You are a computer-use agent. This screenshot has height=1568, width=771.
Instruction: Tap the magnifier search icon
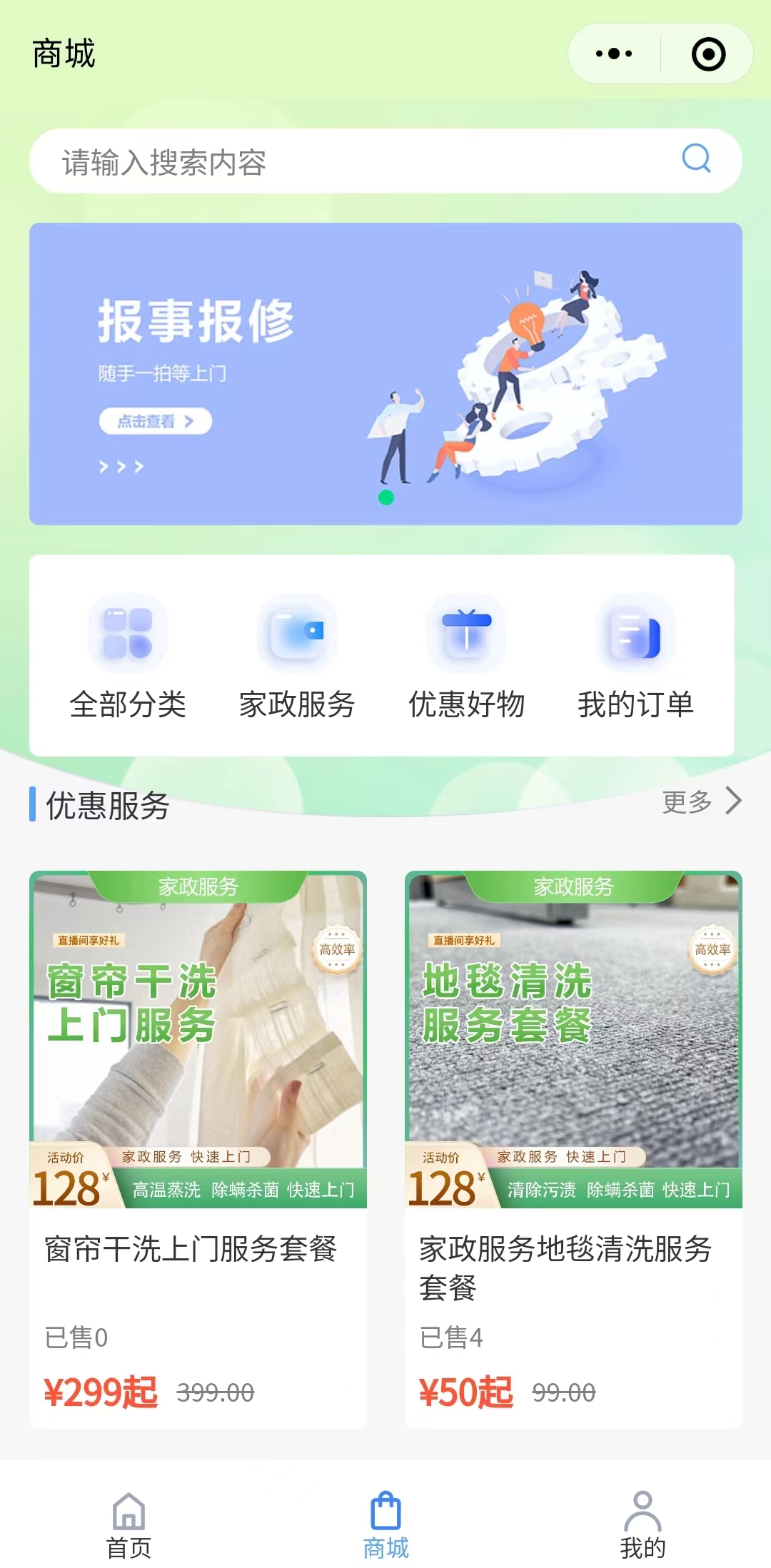click(x=696, y=158)
